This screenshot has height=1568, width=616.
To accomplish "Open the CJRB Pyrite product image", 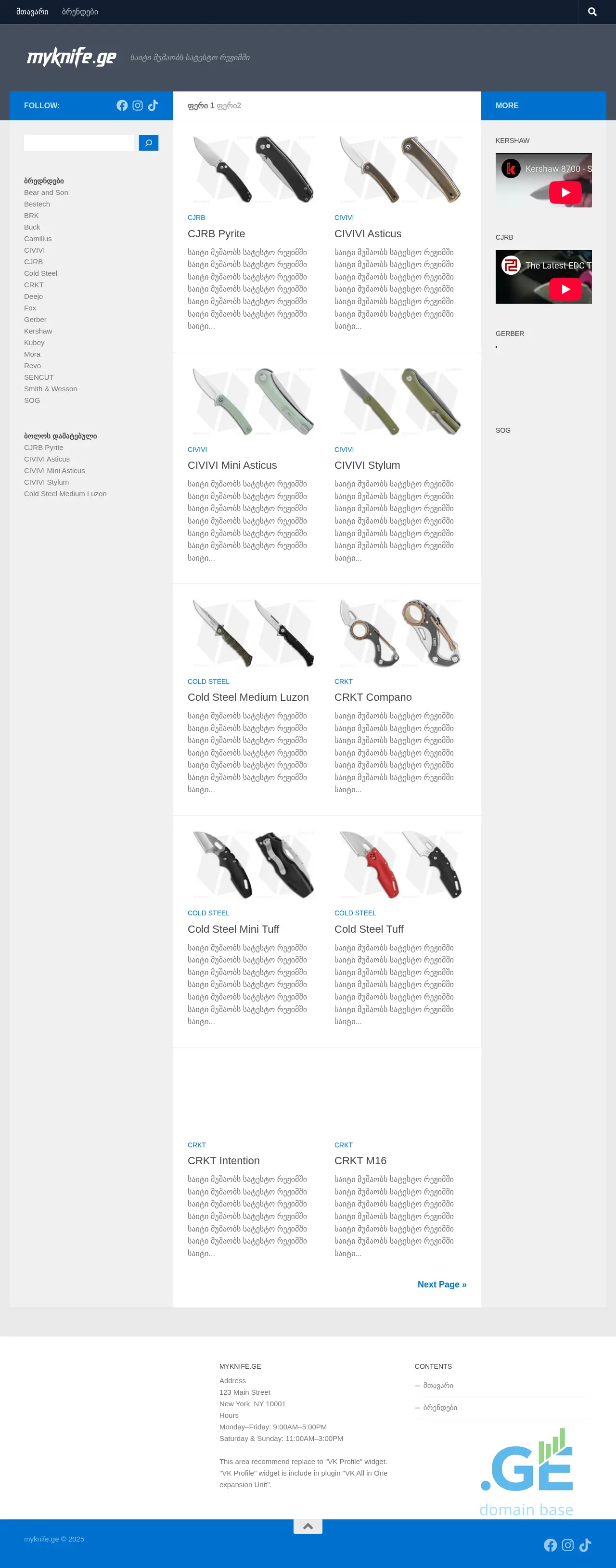I will (253, 169).
